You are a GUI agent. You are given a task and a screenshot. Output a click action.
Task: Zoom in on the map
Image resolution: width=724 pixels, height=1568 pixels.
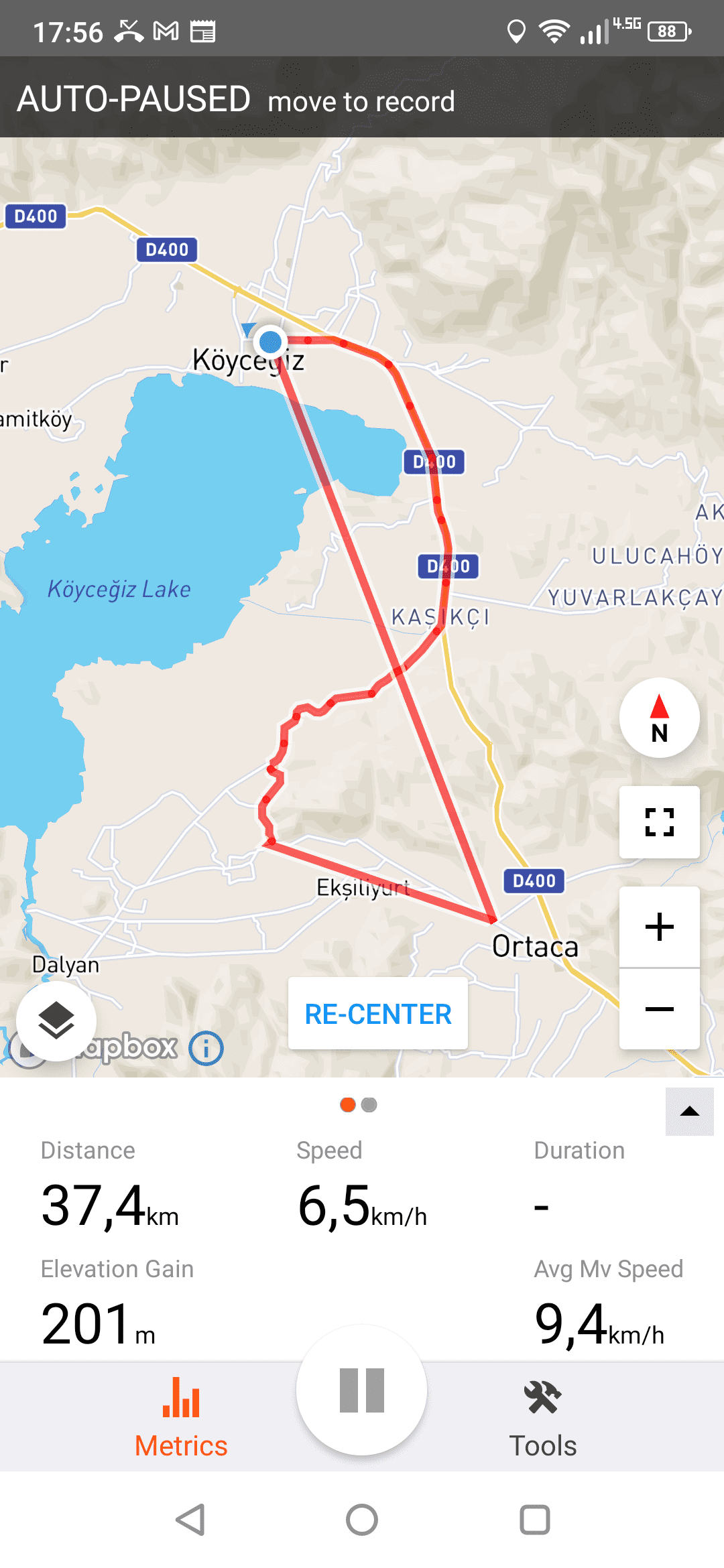coord(659,927)
